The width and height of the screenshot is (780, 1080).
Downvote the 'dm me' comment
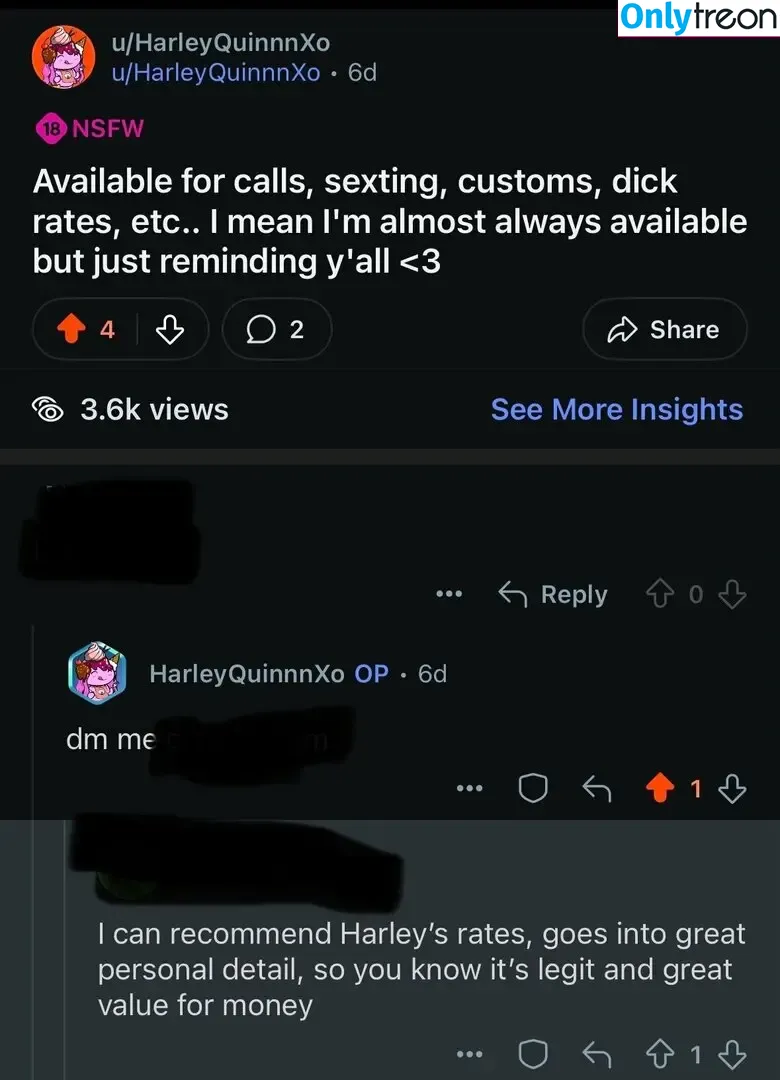tap(733, 789)
